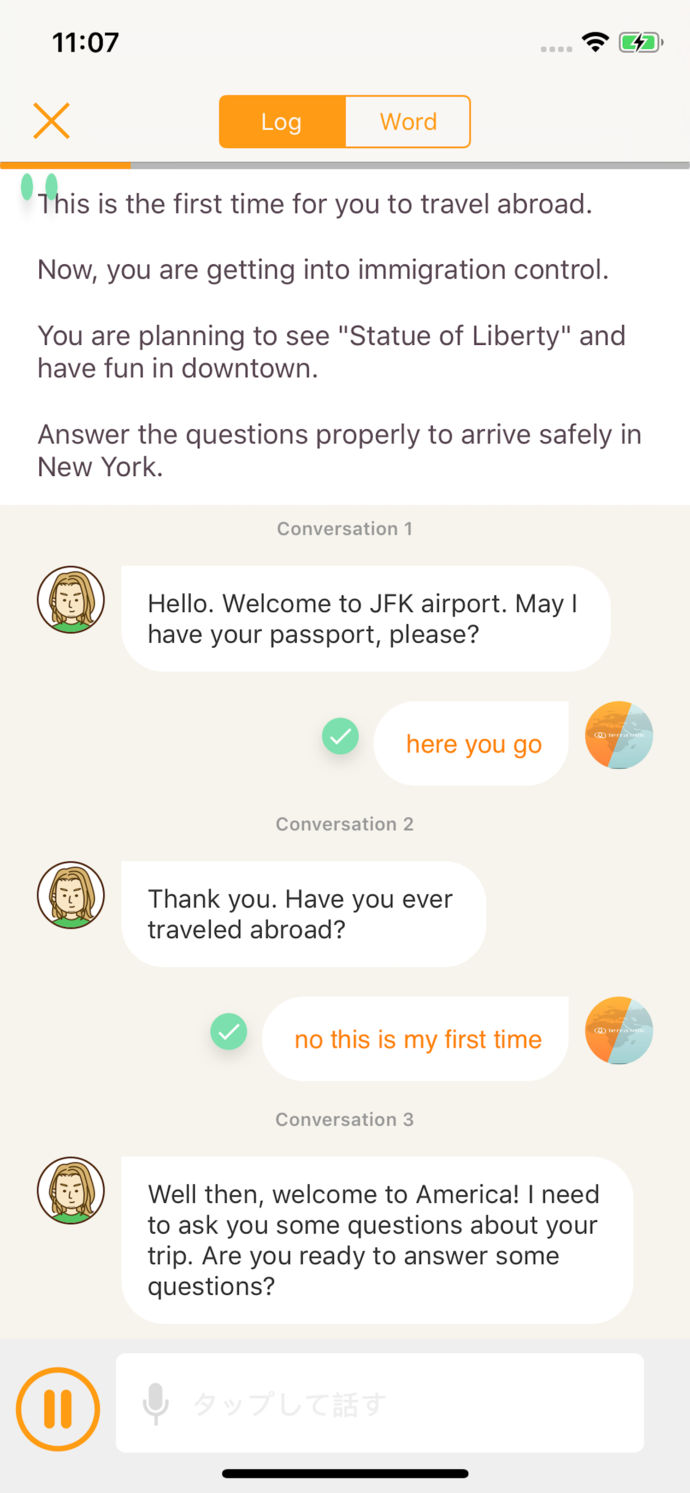Close the conversation lesson

[x=51, y=121]
